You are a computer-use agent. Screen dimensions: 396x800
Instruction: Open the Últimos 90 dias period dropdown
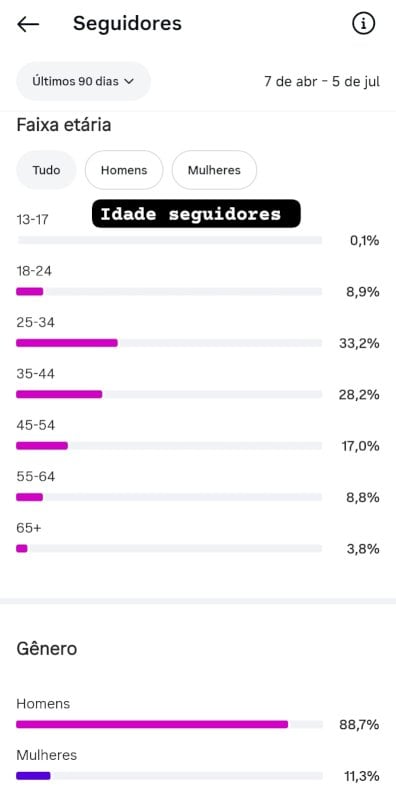tap(83, 81)
